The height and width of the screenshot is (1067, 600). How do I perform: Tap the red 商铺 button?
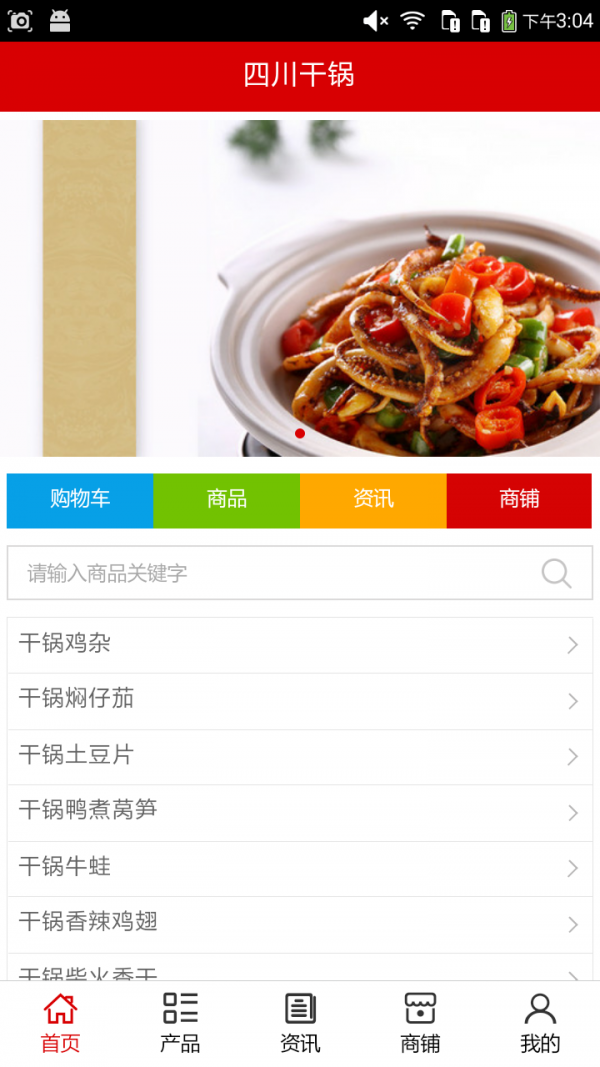[x=519, y=500]
